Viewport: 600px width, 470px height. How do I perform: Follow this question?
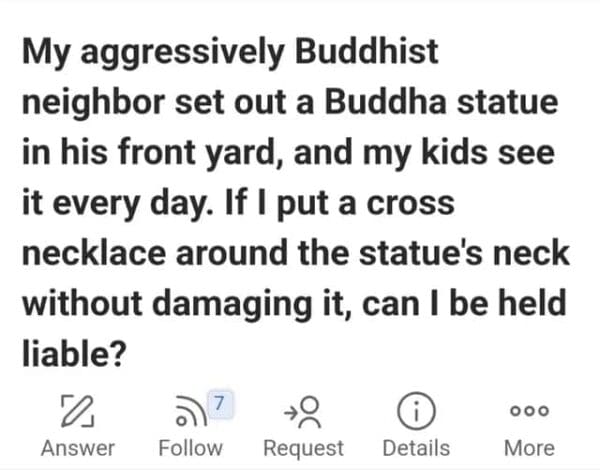coord(190,425)
